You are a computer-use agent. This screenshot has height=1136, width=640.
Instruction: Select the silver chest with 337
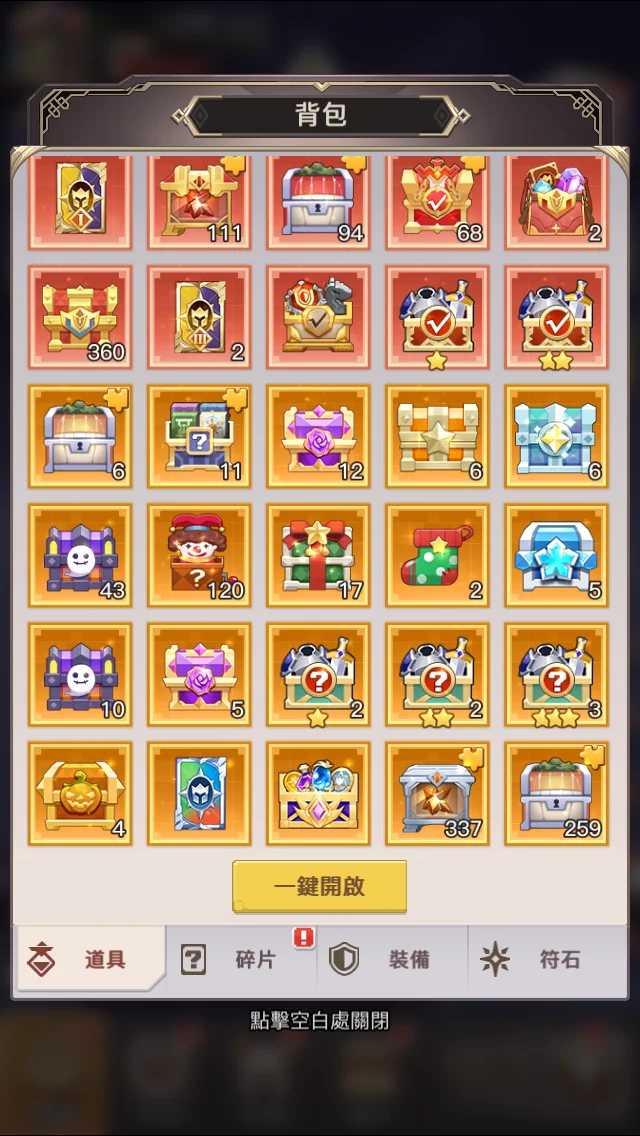[437, 793]
